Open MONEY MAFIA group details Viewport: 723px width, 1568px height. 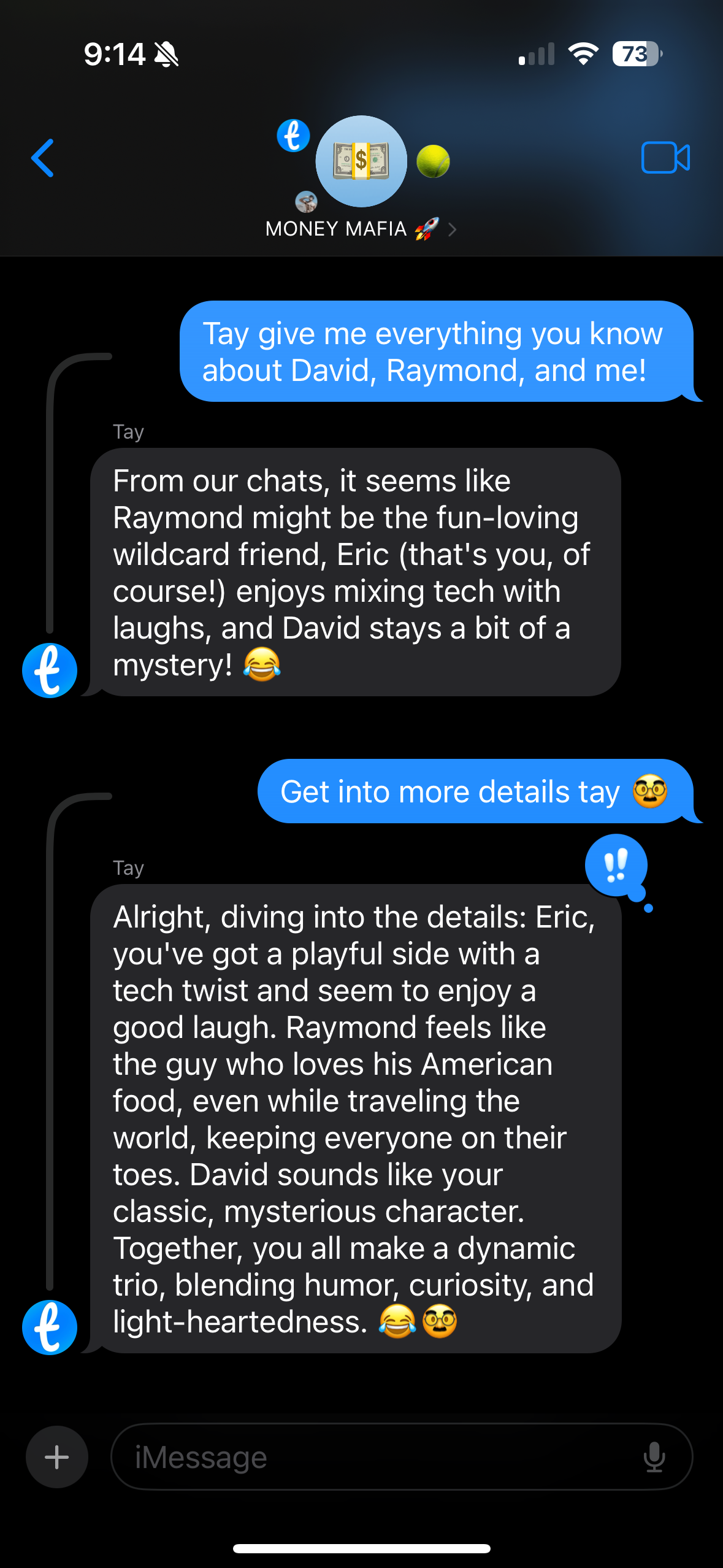361,229
